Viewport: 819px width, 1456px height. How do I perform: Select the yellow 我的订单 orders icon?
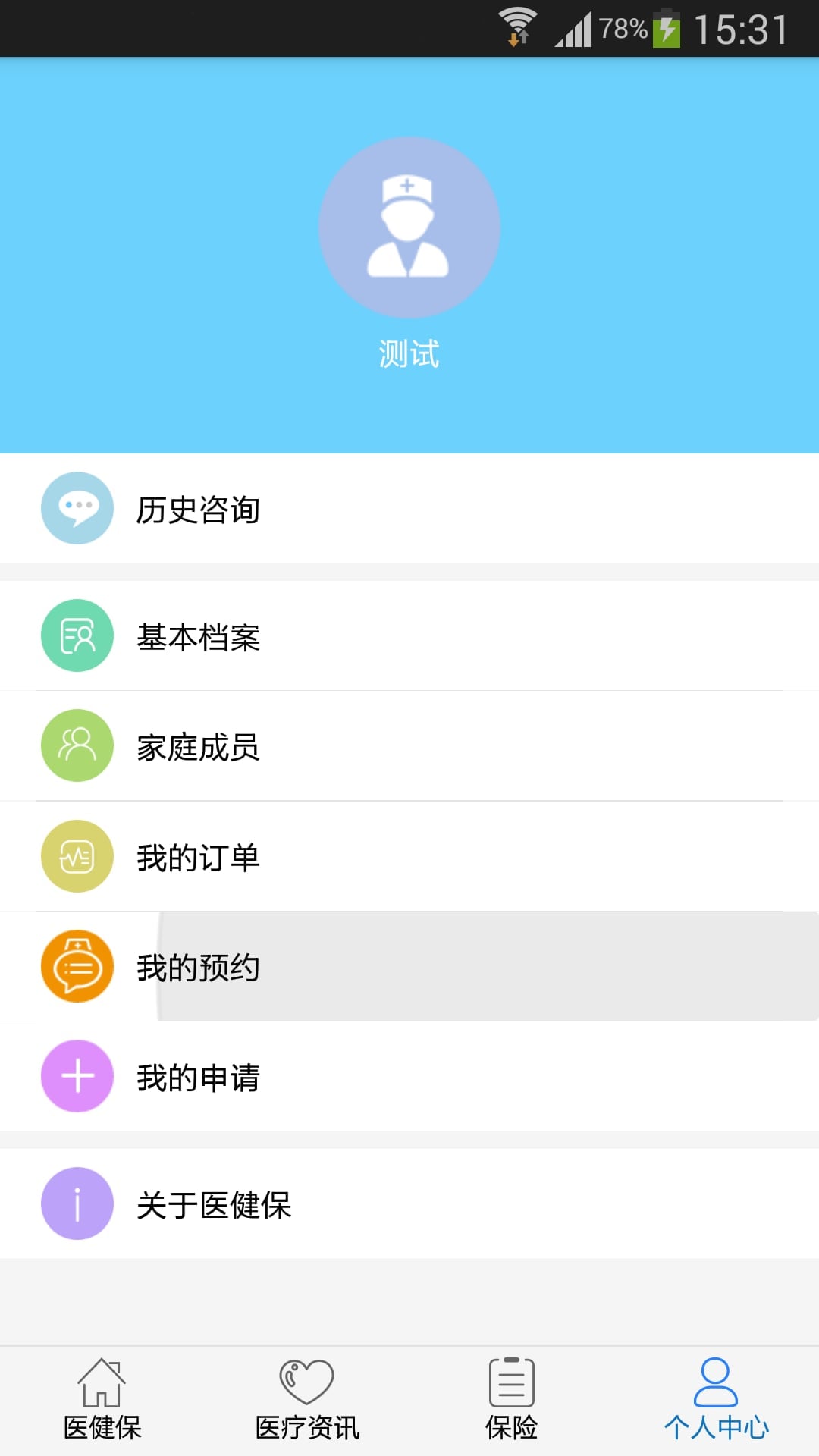pos(77,856)
